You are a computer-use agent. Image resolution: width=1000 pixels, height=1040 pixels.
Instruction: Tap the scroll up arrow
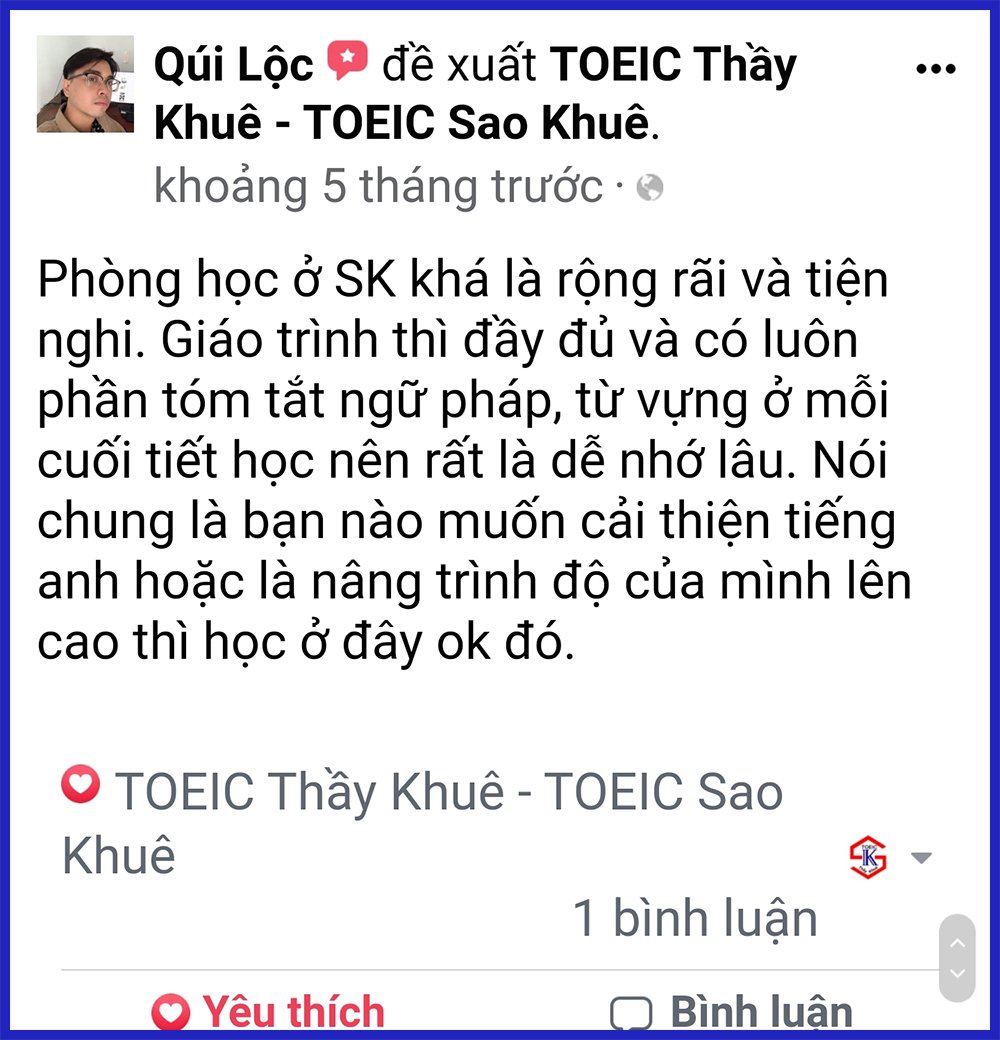point(957,941)
